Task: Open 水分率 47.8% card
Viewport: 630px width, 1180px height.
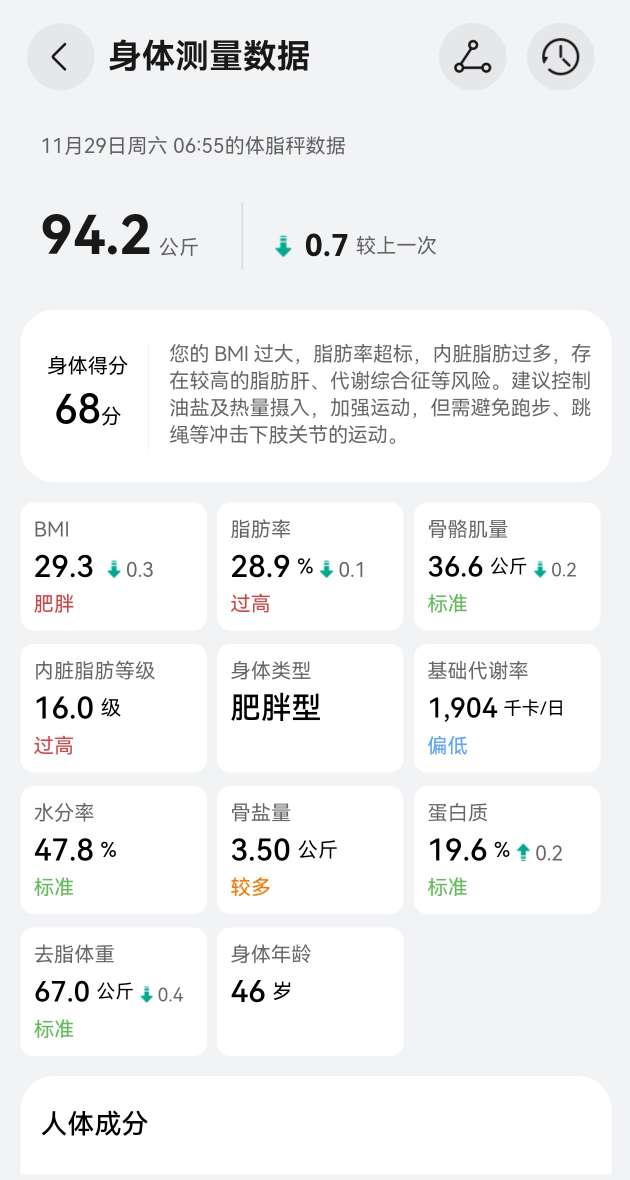Action: [x=113, y=850]
